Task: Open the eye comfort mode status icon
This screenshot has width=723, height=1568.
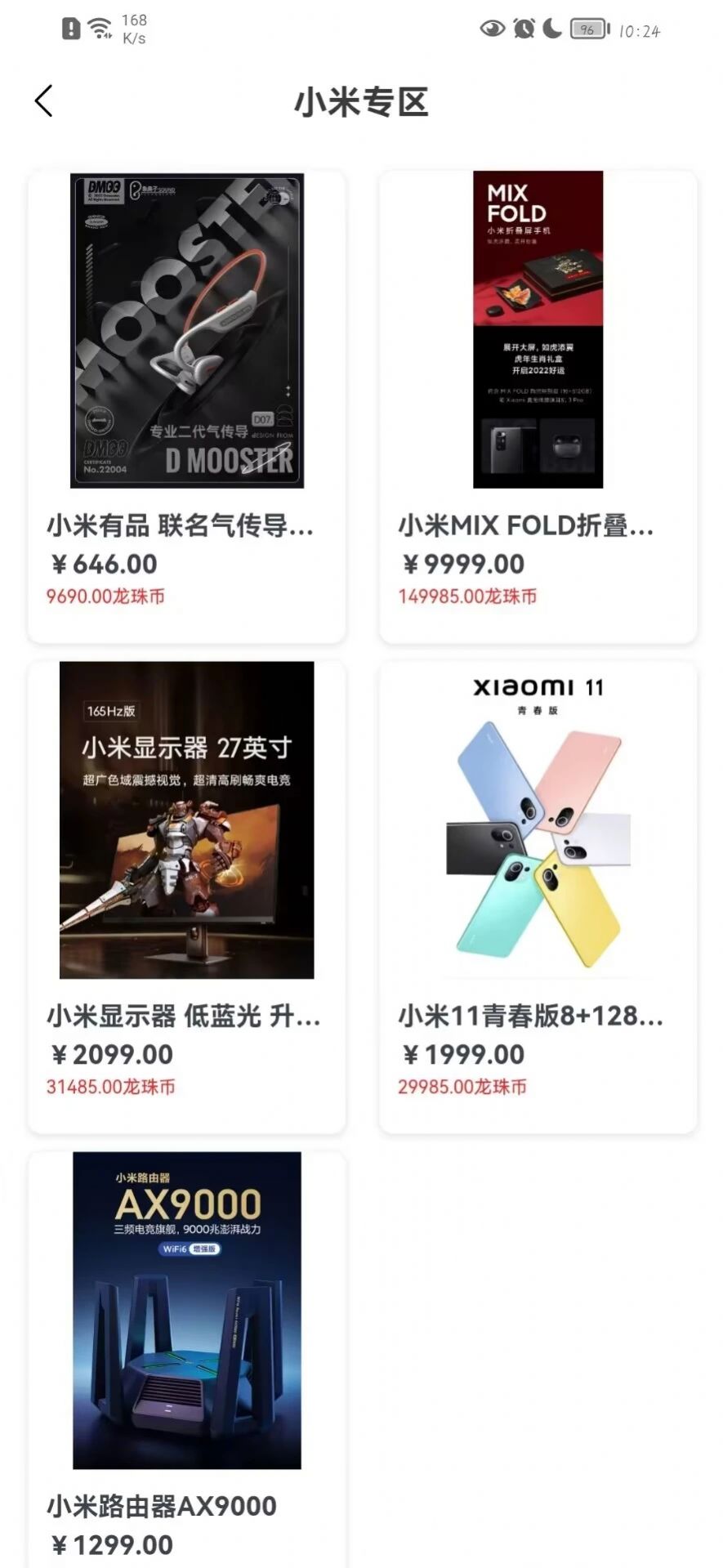Action: 491,29
